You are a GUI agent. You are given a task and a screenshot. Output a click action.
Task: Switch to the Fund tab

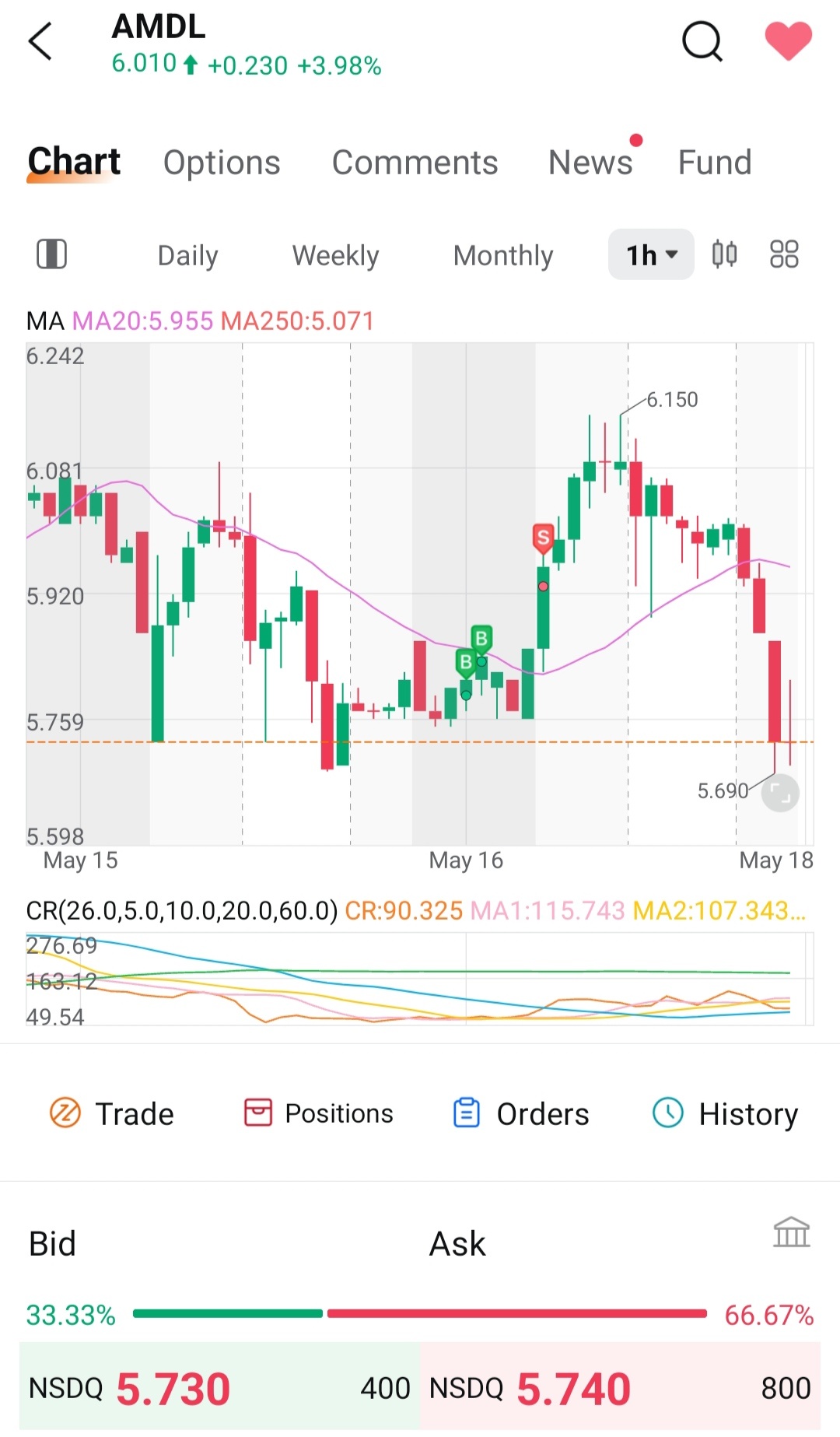(x=715, y=163)
